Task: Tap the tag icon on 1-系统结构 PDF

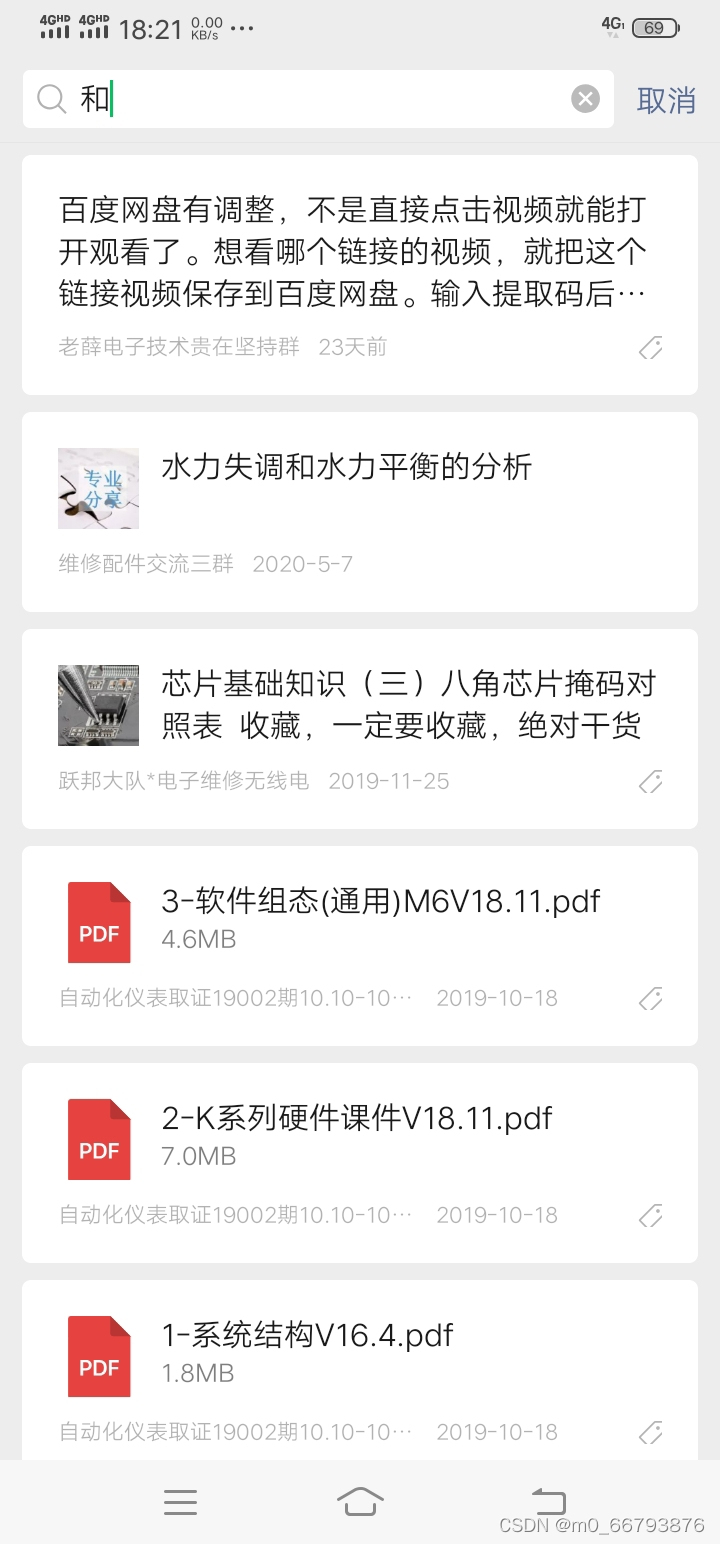Action: pyautogui.click(x=651, y=1433)
